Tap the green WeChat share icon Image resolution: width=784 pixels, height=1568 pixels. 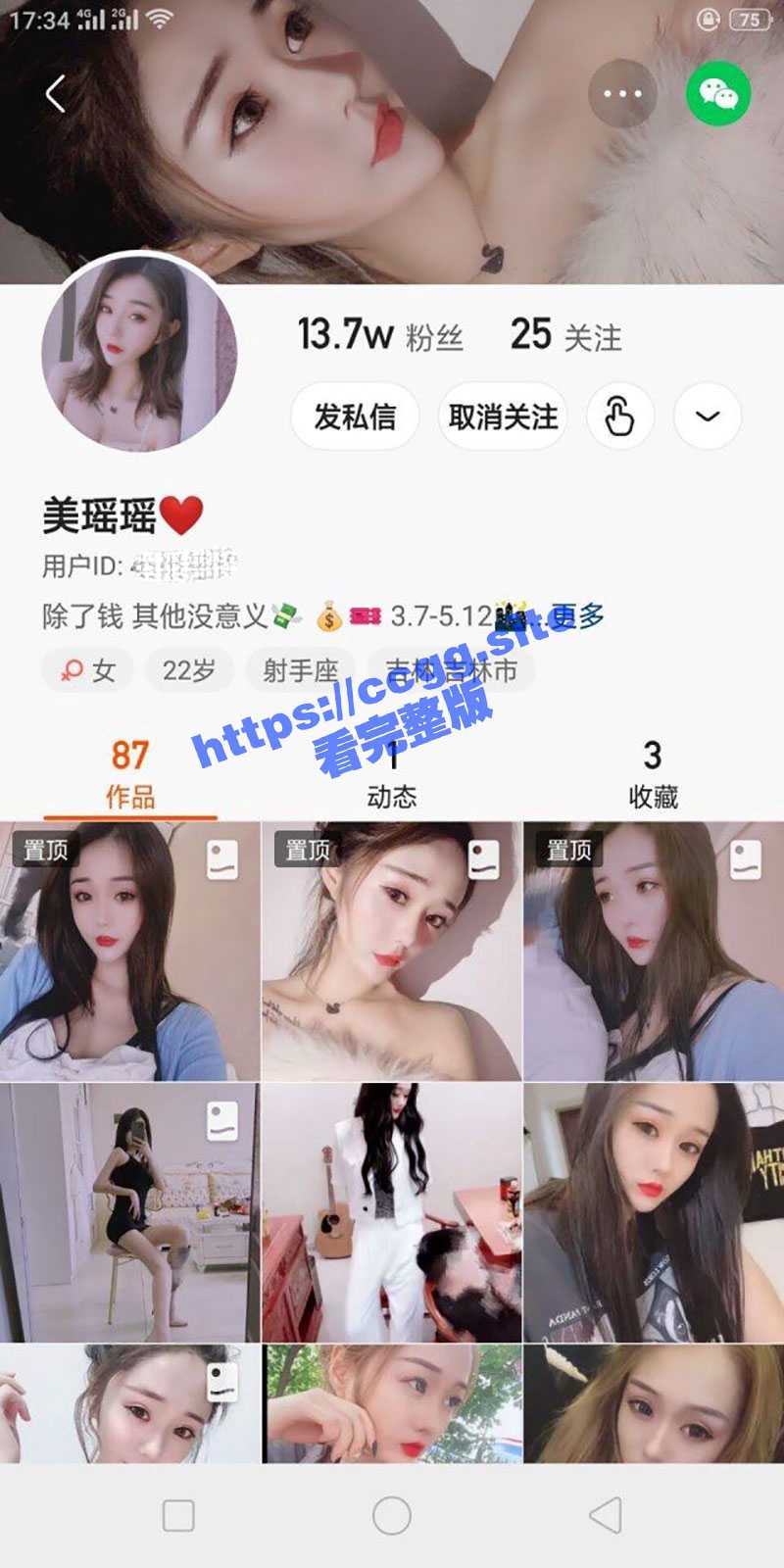click(718, 94)
